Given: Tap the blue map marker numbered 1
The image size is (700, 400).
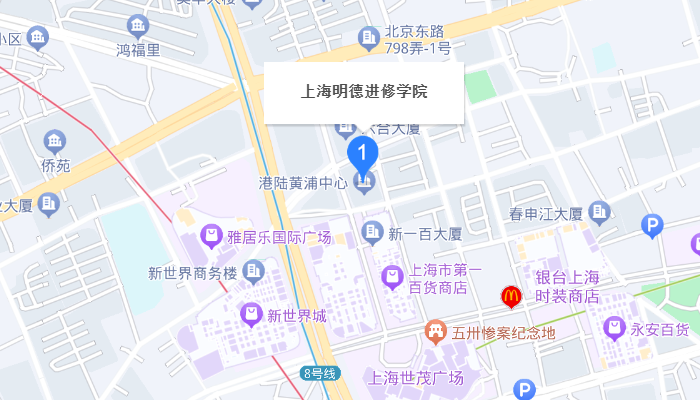Looking at the screenshot, I should pyautogui.click(x=362, y=153).
